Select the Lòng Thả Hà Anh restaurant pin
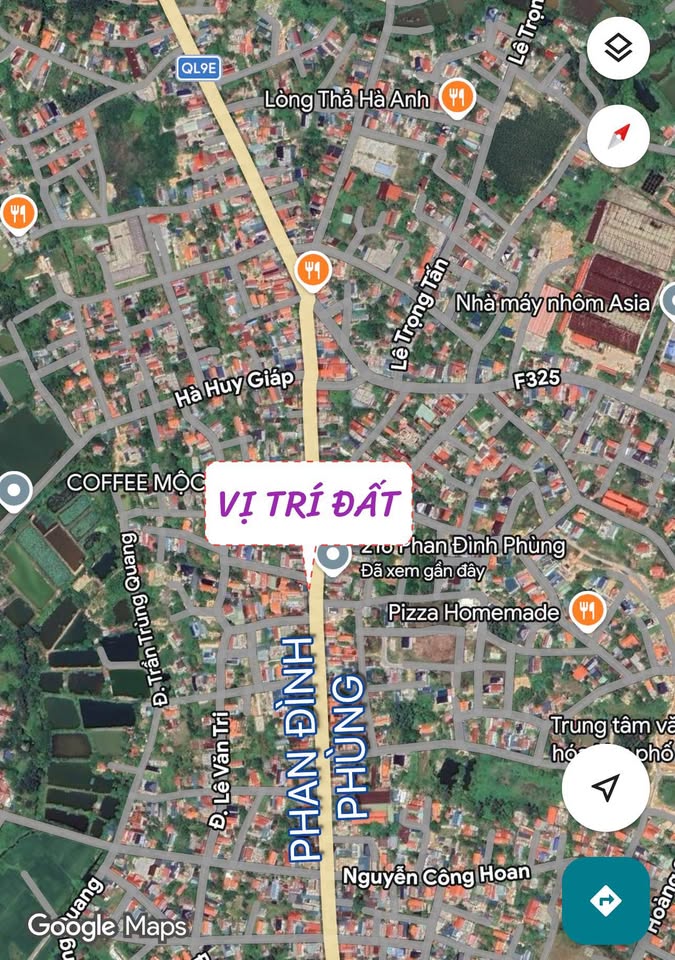Image resolution: width=675 pixels, height=960 pixels. click(x=457, y=98)
